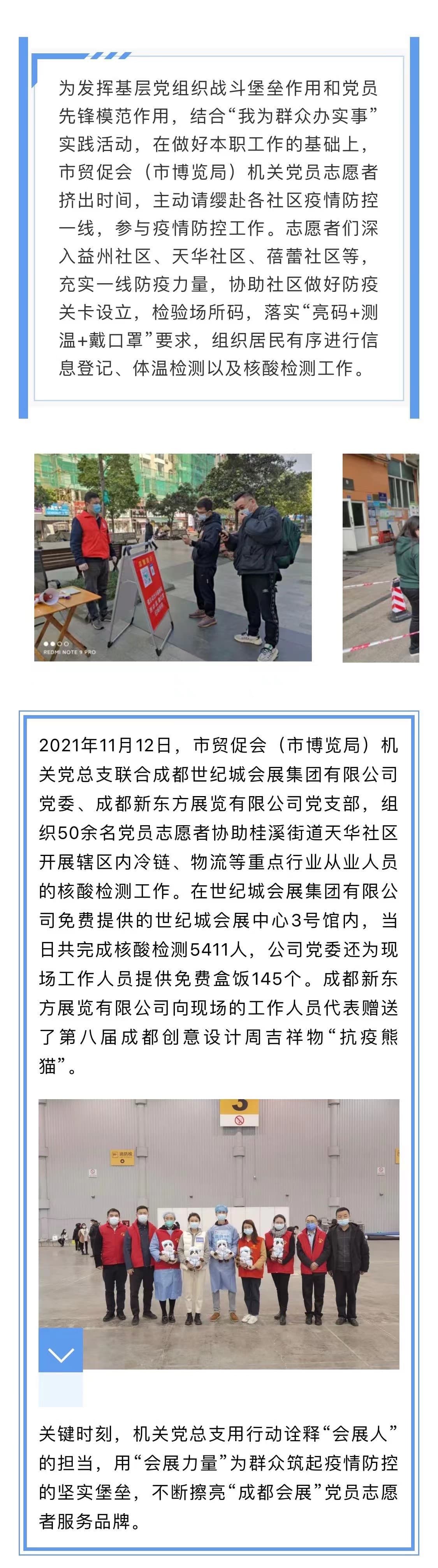Open the partially visible next carousel photo

[381, 557]
